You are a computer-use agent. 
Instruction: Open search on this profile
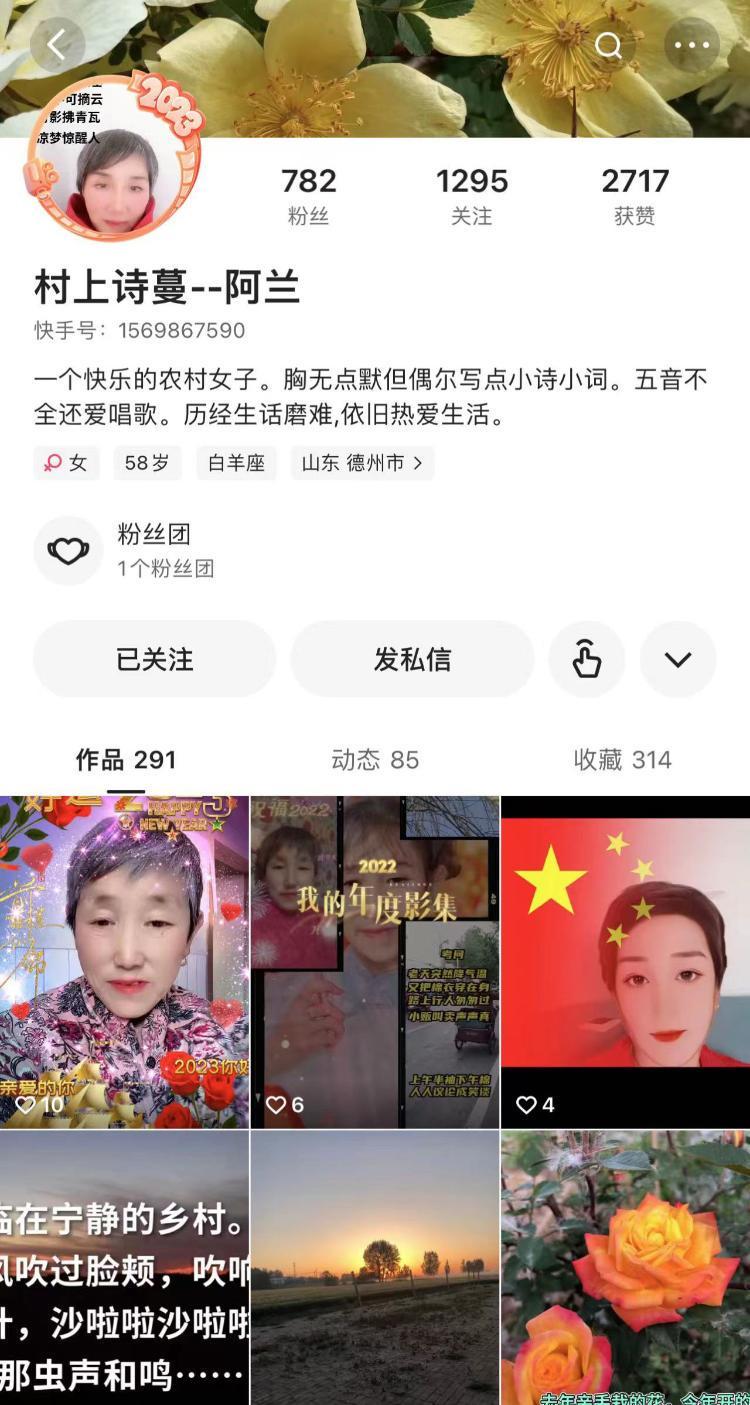click(x=608, y=45)
